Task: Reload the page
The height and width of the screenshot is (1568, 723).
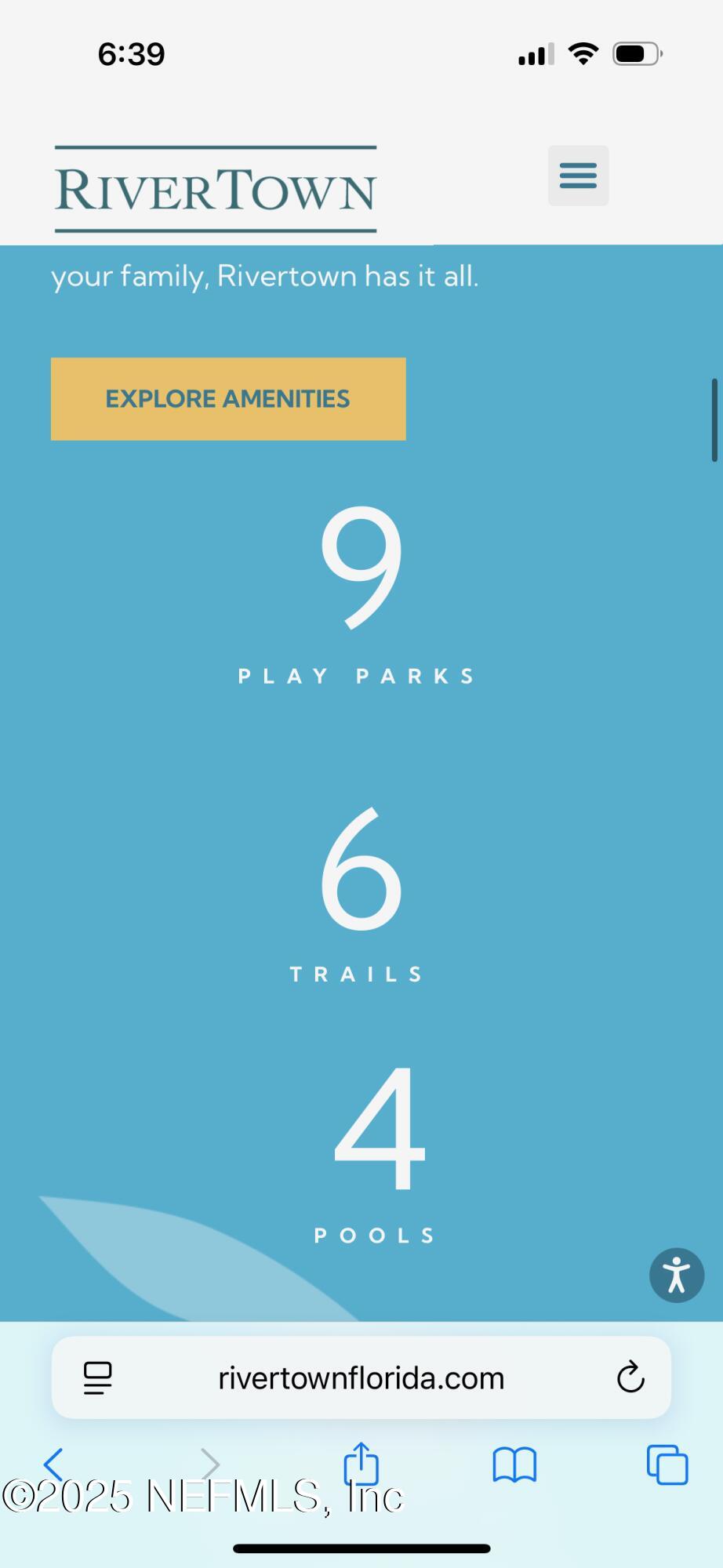Action: click(630, 1378)
